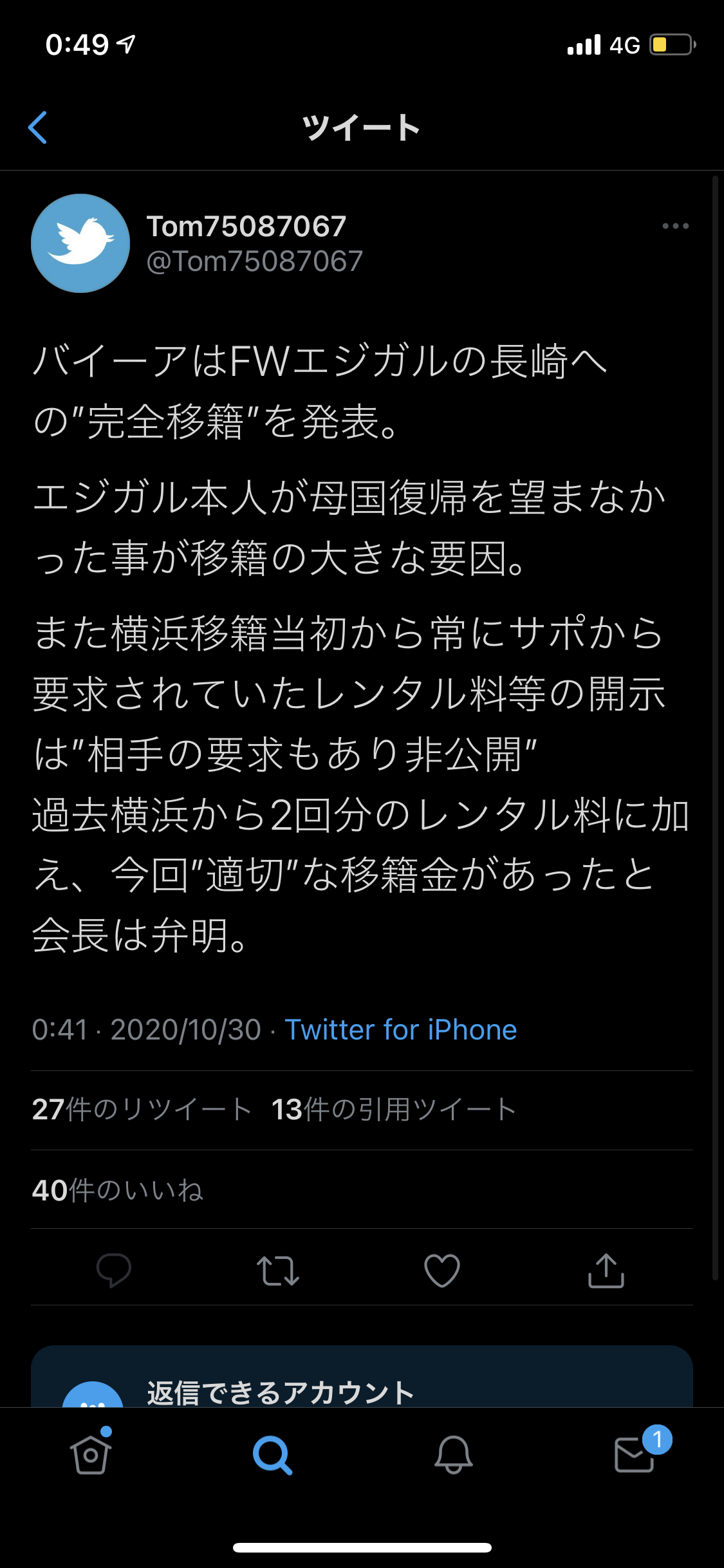View the 40 likes list
The height and width of the screenshot is (1568, 724).
(x=118, y=1190)
